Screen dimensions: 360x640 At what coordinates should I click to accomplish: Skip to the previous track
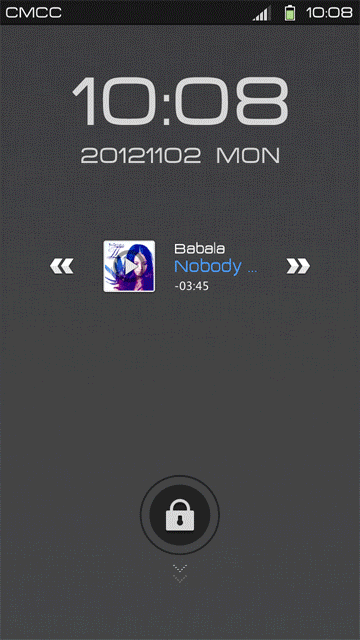pos(62,266)
